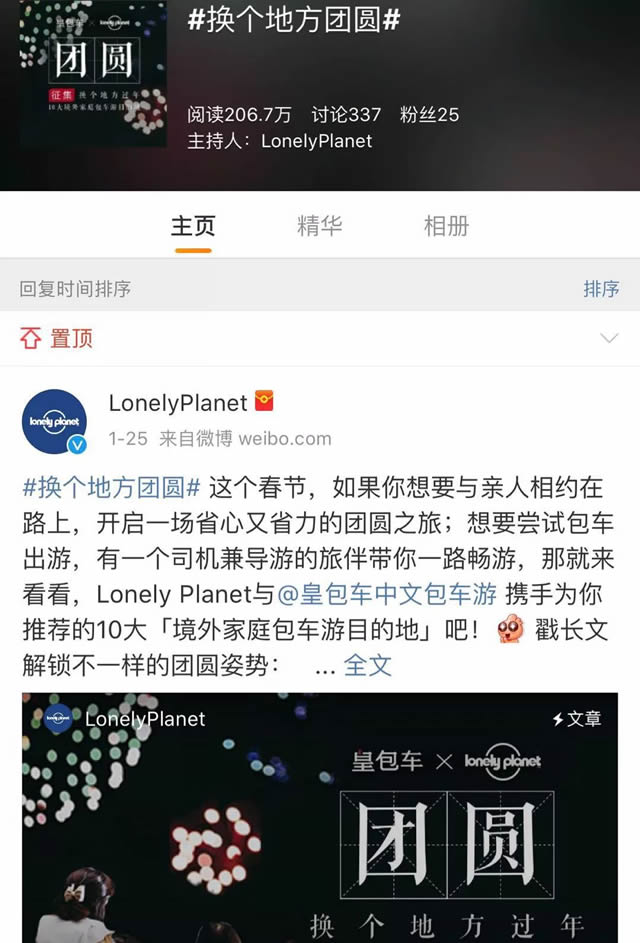Expand the post with 全文

tap(368, 665)
